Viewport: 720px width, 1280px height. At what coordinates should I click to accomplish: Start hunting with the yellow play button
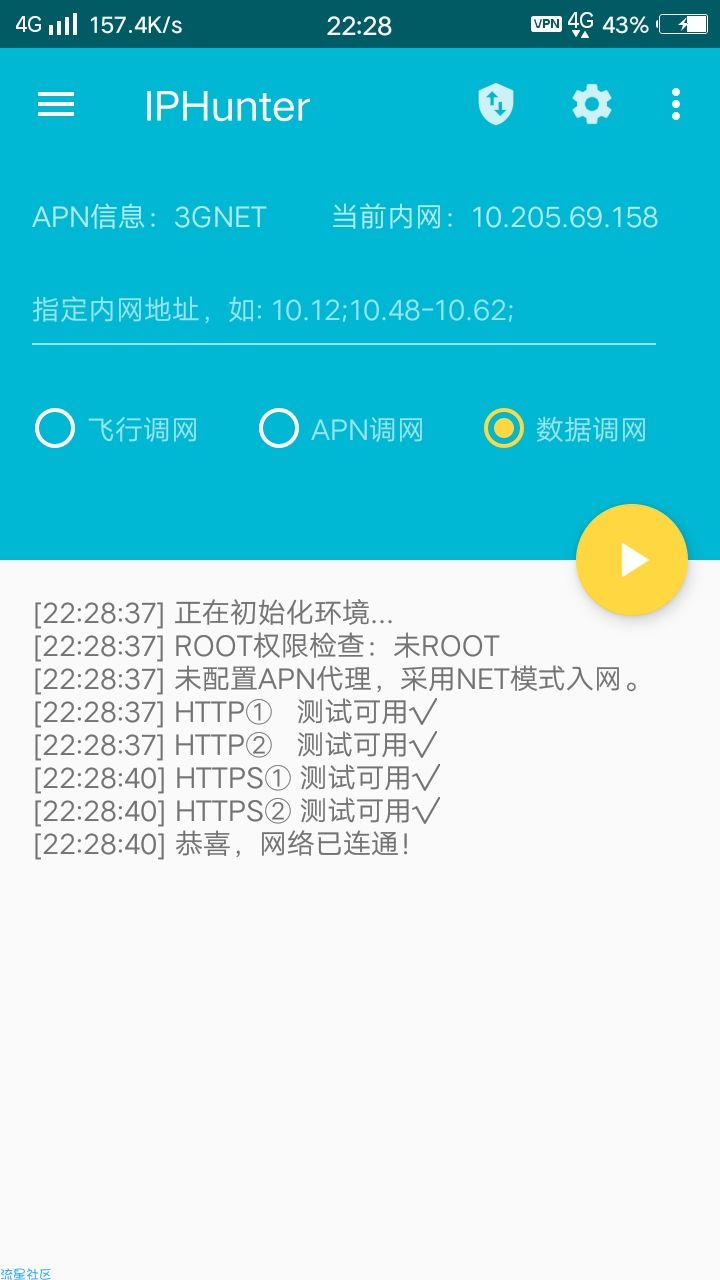coord(632,560)
